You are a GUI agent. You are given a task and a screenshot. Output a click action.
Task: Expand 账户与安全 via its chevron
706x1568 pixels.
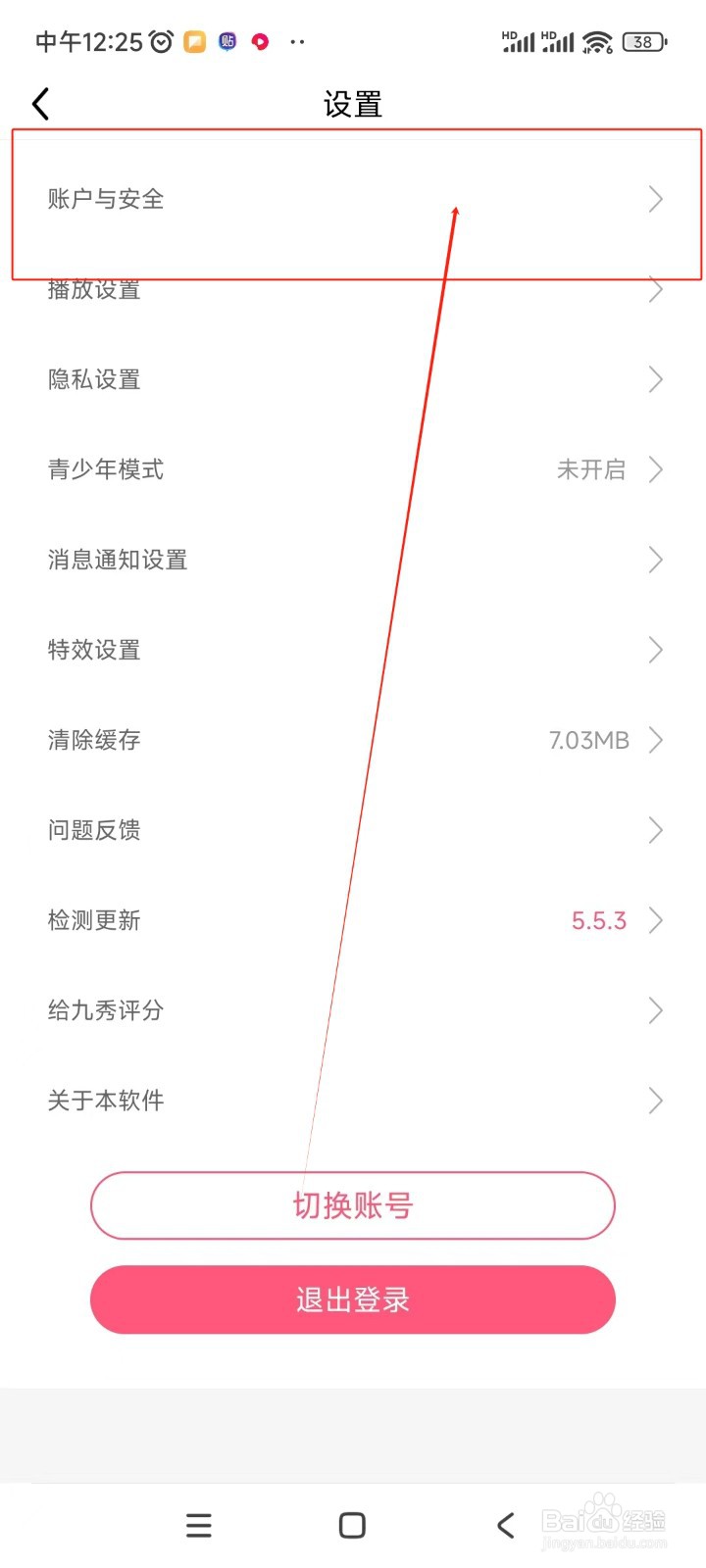[656, 199]
